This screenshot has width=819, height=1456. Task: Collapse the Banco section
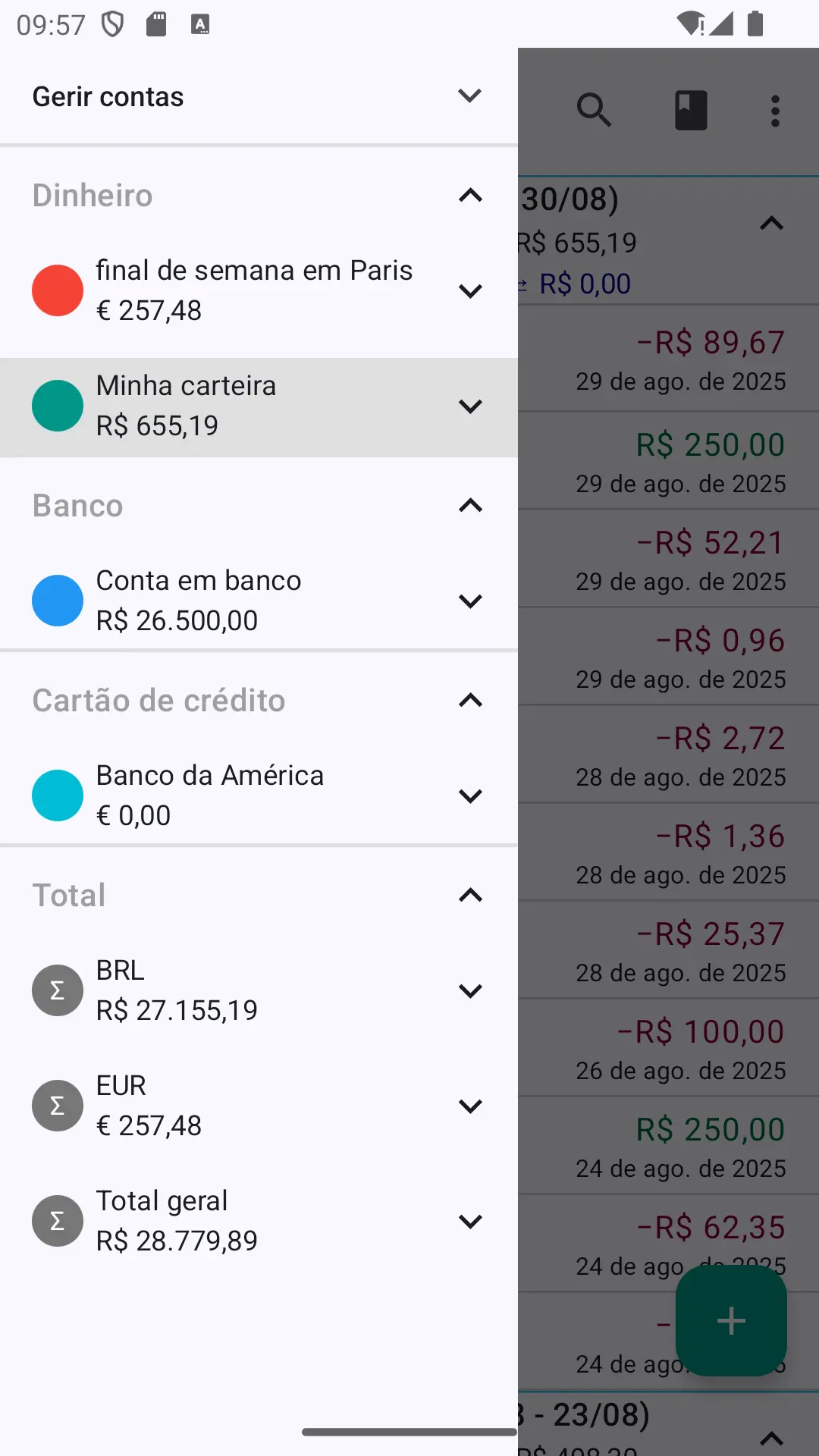(x=470, y=506)
